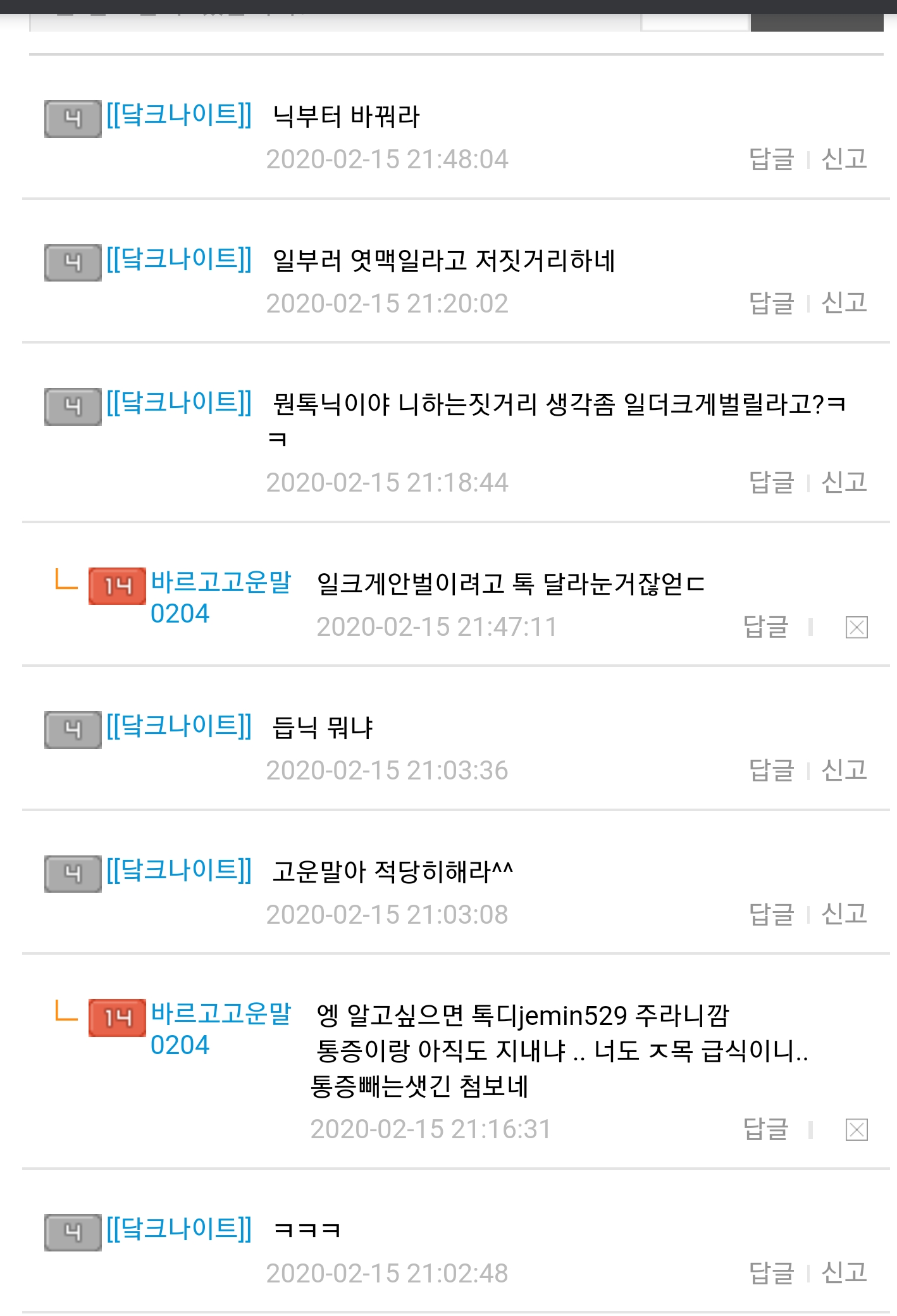The image size is (897, 1316).
Task: Delete 바르고고운말0204's 21:16:31 comment
Action: (857, 1129)
